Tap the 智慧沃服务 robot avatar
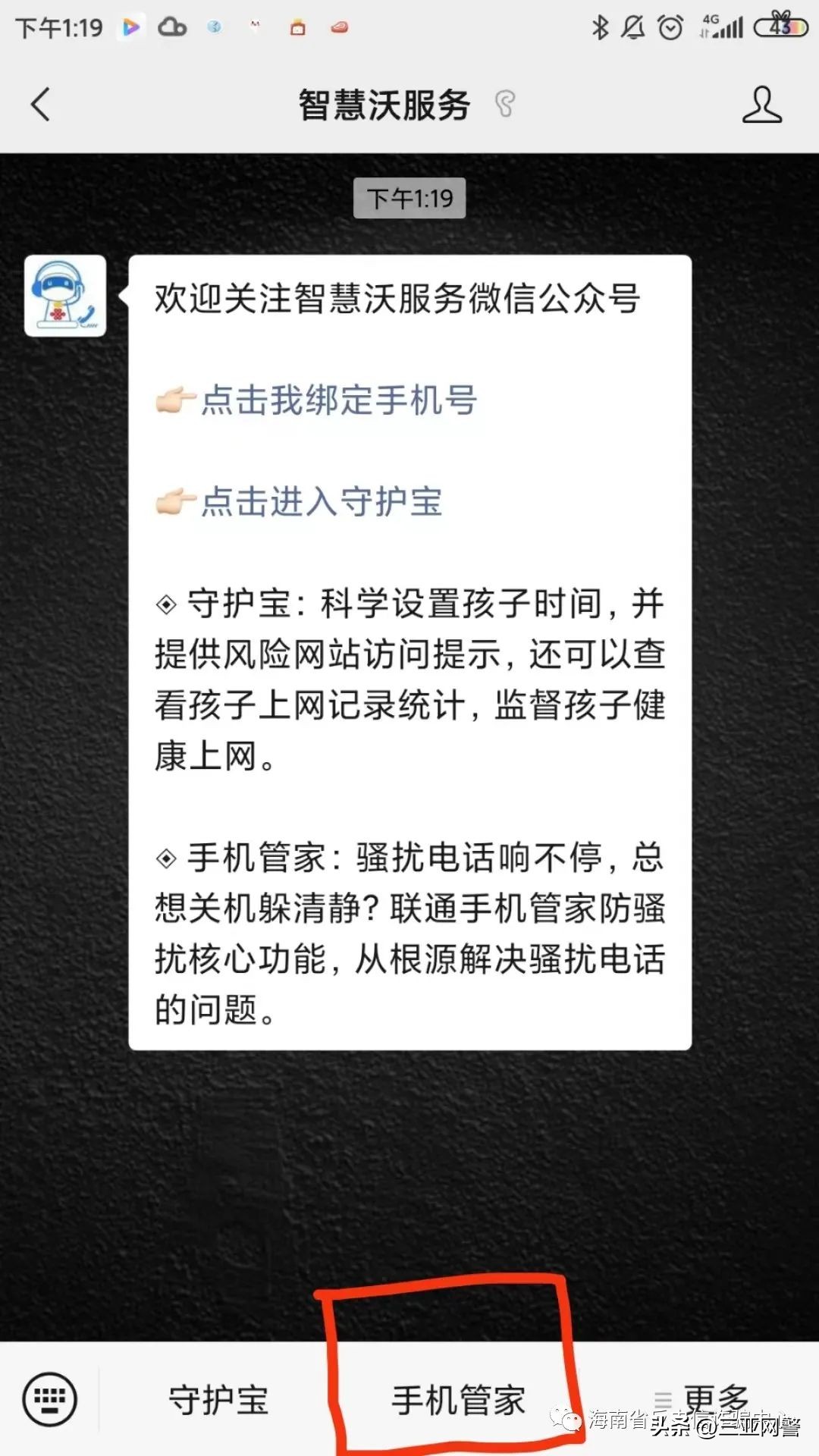 click(x=64, y=297)
